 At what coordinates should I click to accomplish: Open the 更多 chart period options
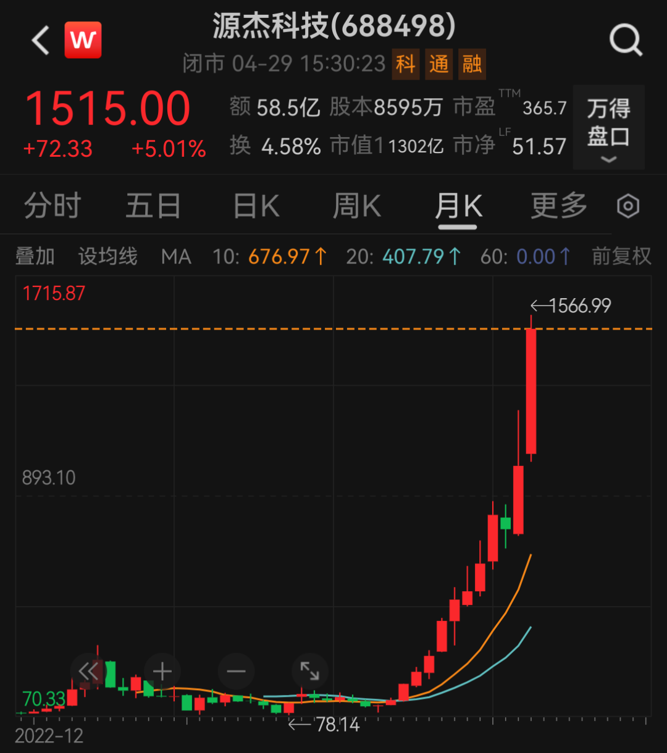point(559,206)
